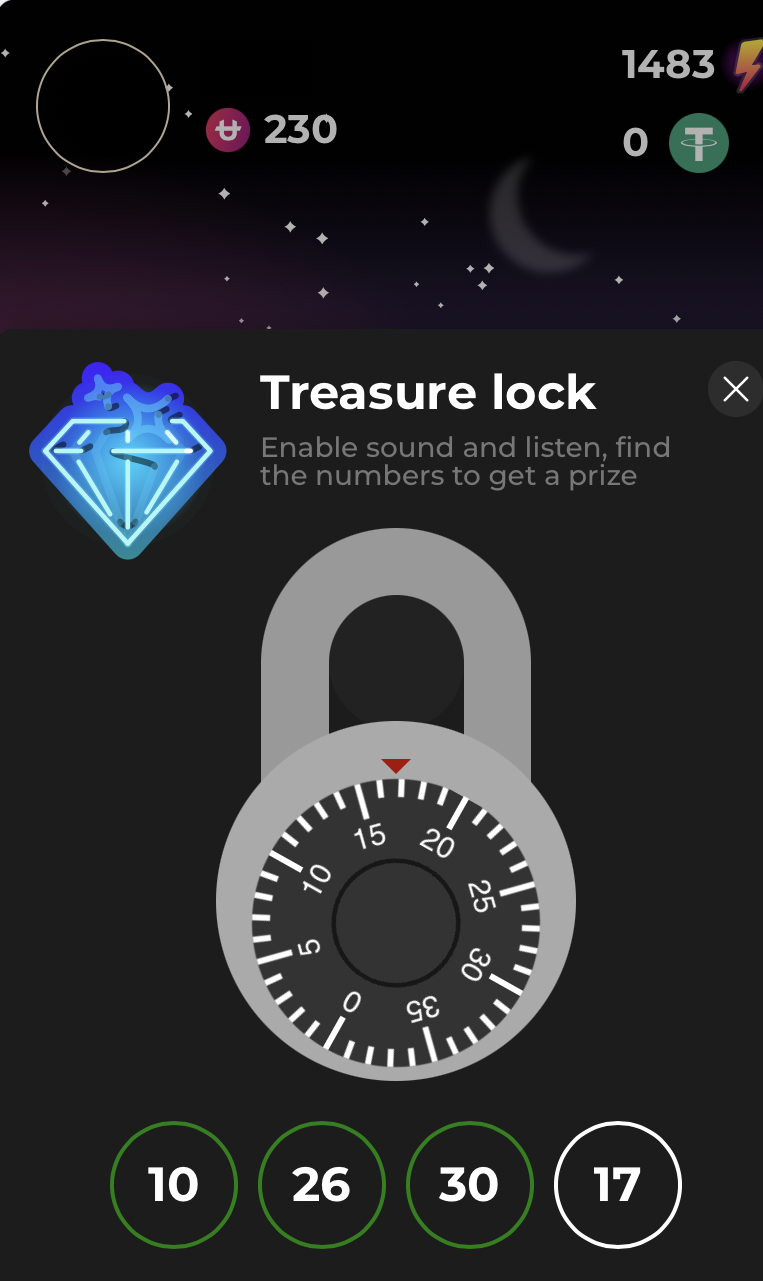Screen dimensions: 763x1281
Task: Select the number 10 circle
Action: pyautogui.click(x=173, y=1185)
